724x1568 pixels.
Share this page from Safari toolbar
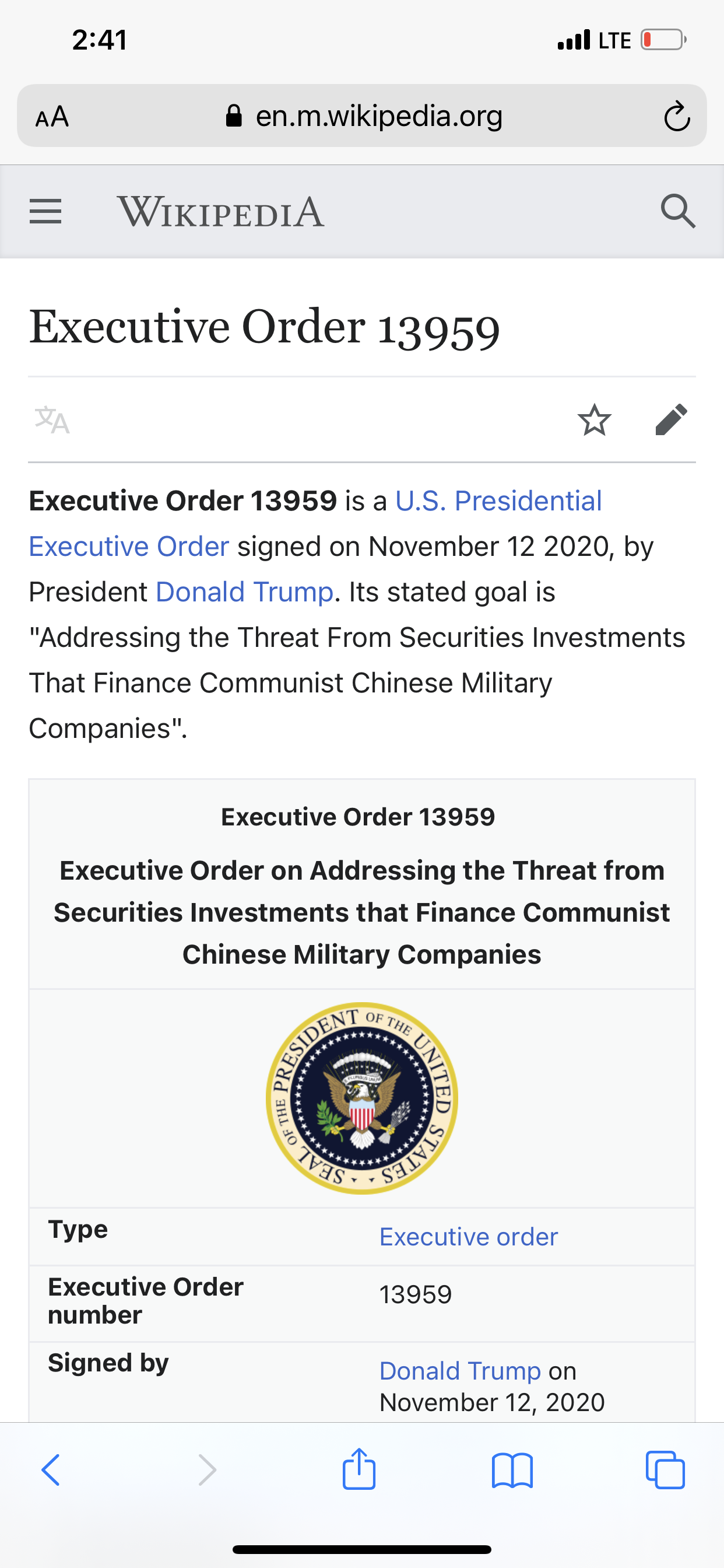pyautogui.click(x=359, y=1469)
